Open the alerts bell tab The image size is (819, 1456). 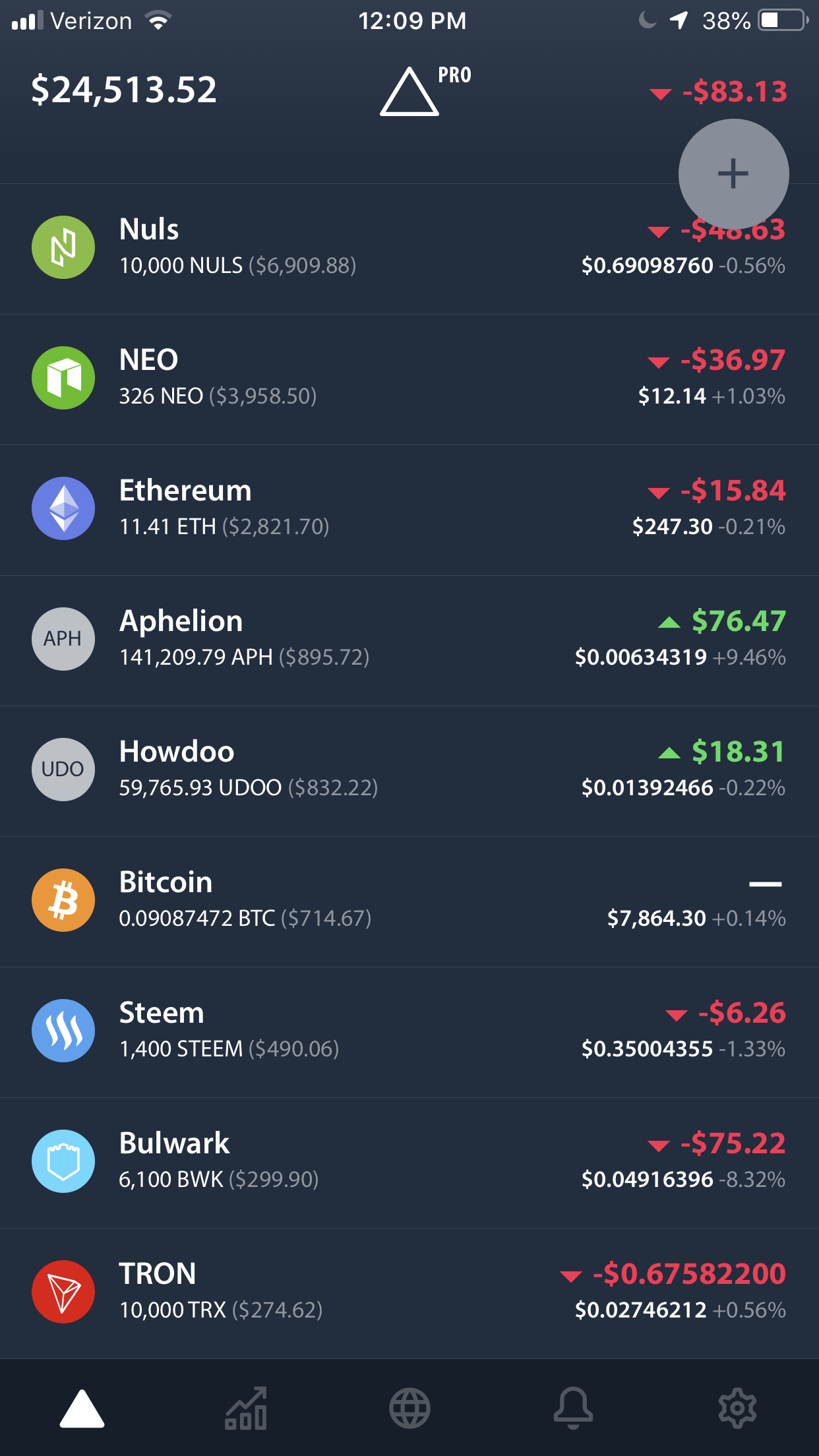click(573, 1409)
